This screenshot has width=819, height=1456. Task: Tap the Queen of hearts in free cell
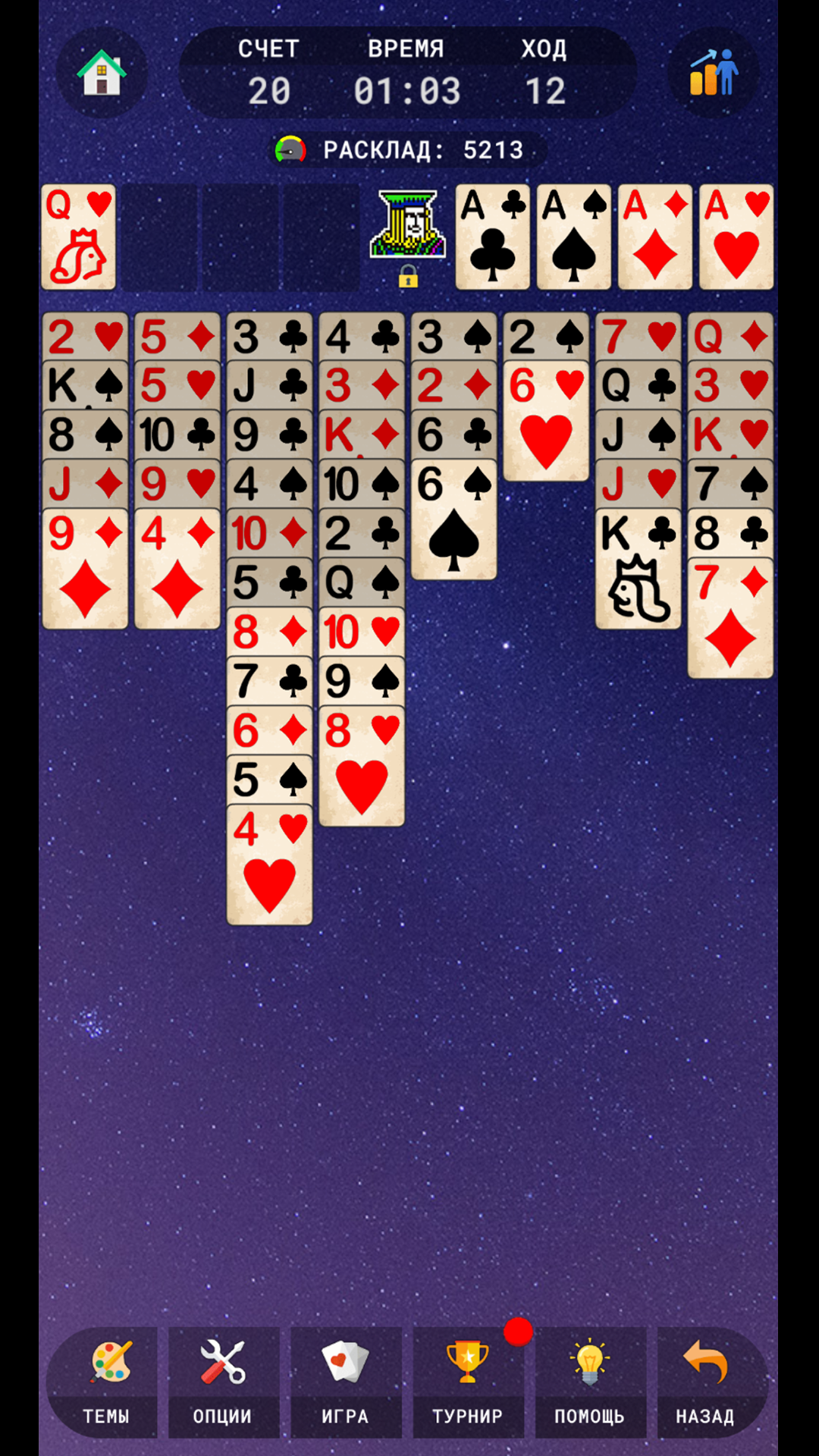tap(79, 237)
